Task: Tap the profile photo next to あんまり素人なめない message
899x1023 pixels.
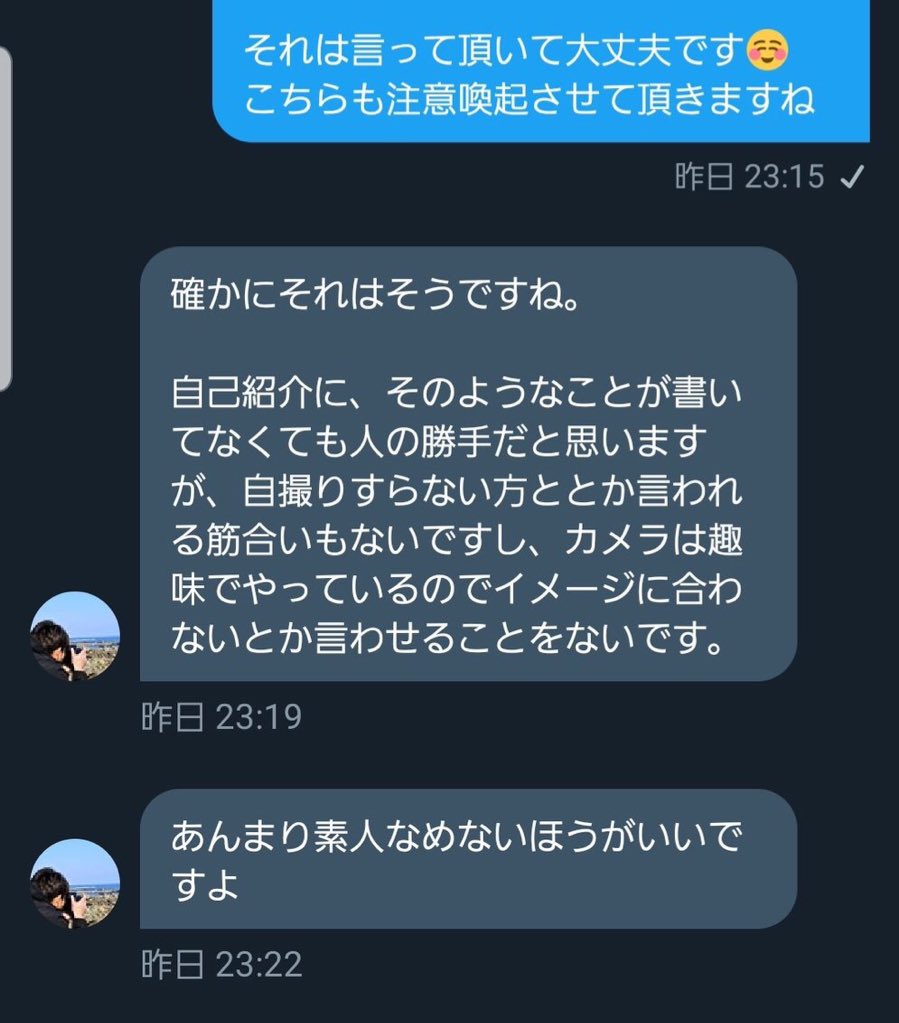Action: [x=75, y=883]
